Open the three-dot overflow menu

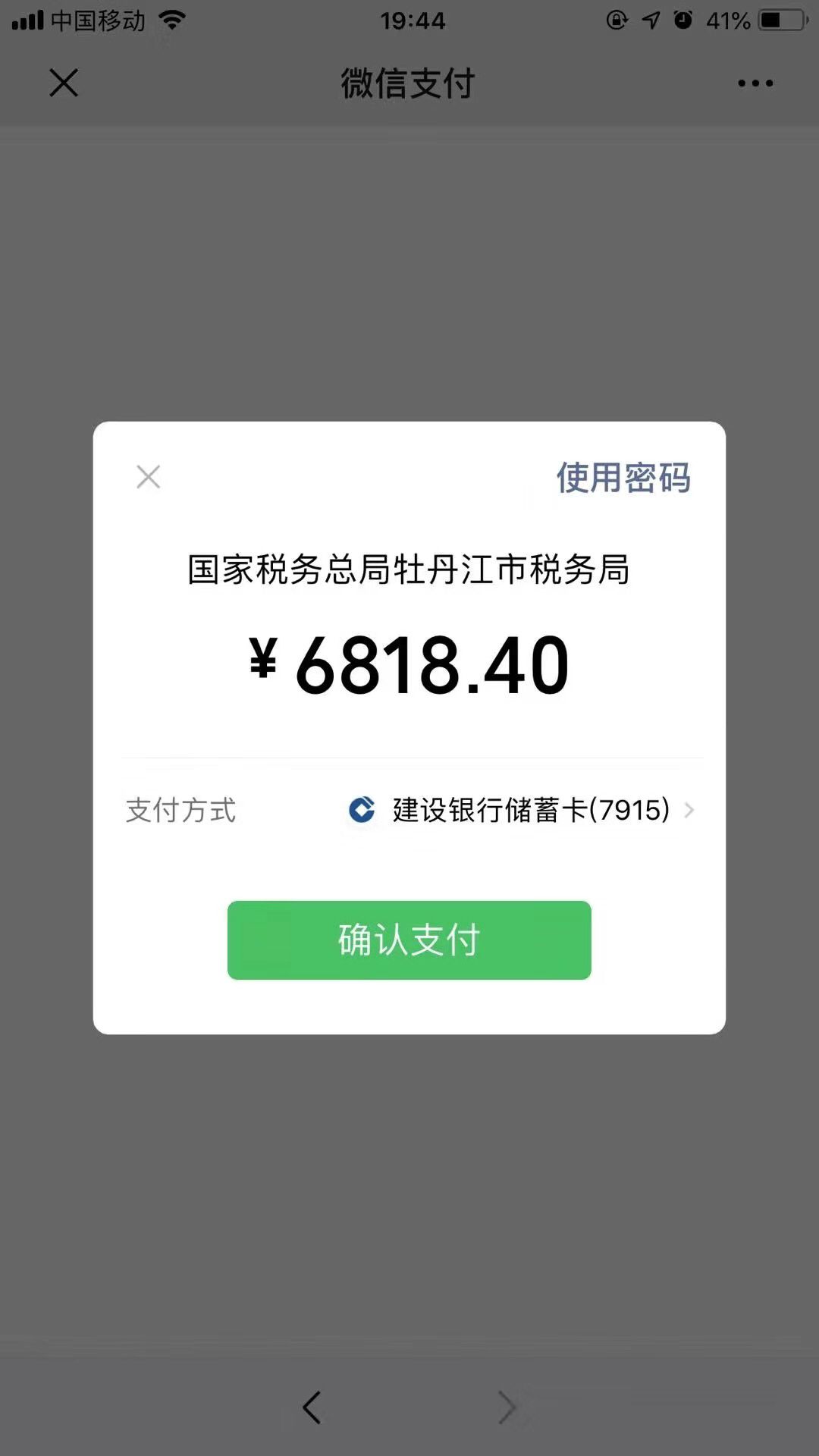click(x=755, y=83)
